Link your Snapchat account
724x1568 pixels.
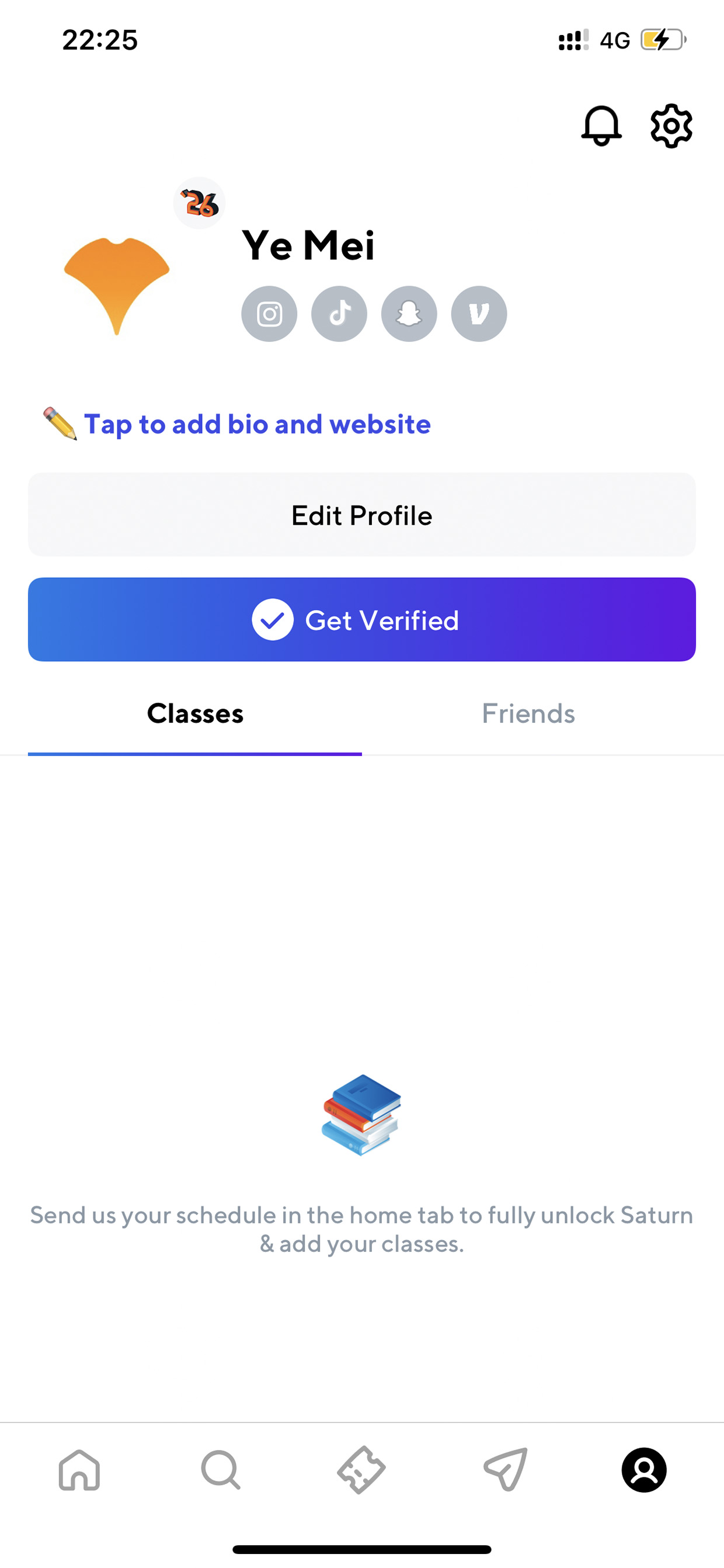409,314
